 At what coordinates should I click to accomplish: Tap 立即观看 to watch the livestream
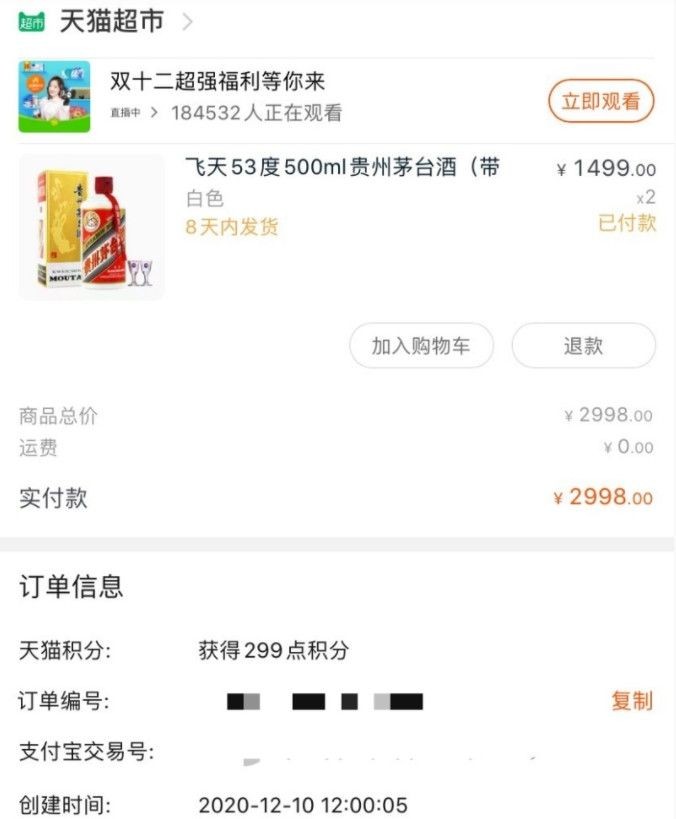[x=600, y=100]
